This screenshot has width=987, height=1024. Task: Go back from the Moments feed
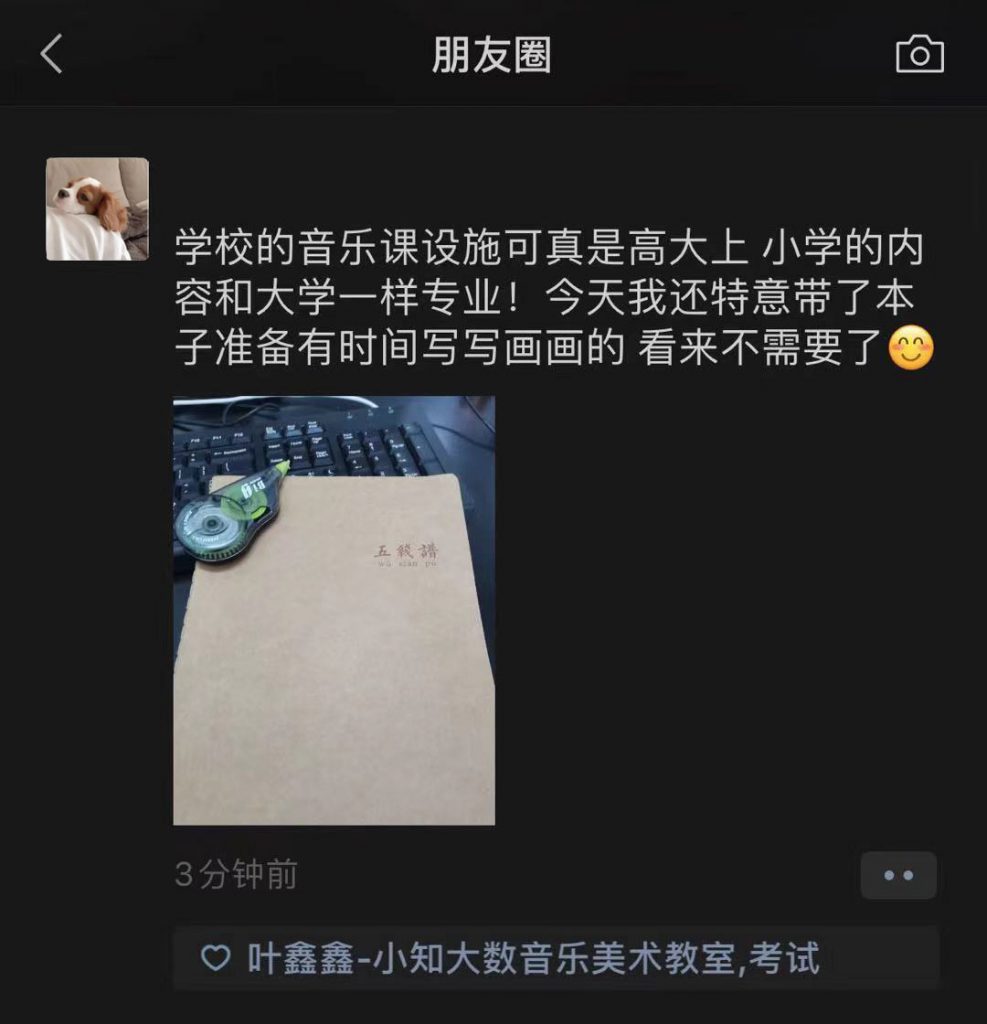coord(52,54)
